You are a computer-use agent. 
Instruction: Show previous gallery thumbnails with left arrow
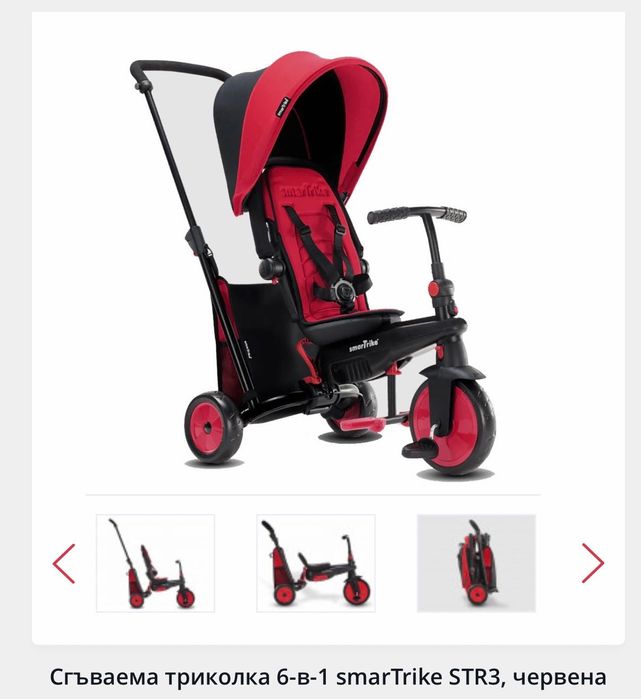(64, 564)
